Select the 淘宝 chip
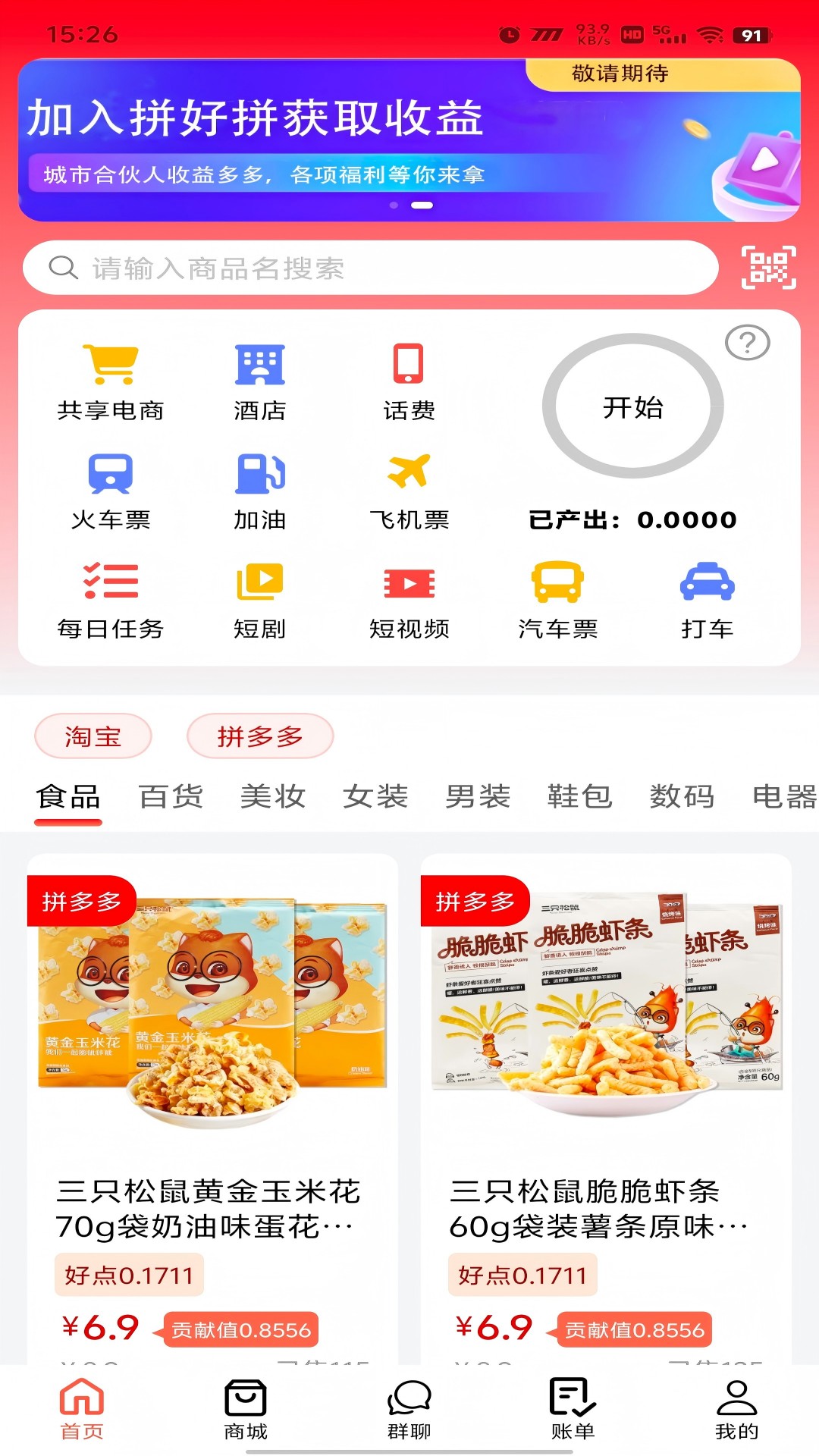Screen dimensions: 819x1456 93,736
